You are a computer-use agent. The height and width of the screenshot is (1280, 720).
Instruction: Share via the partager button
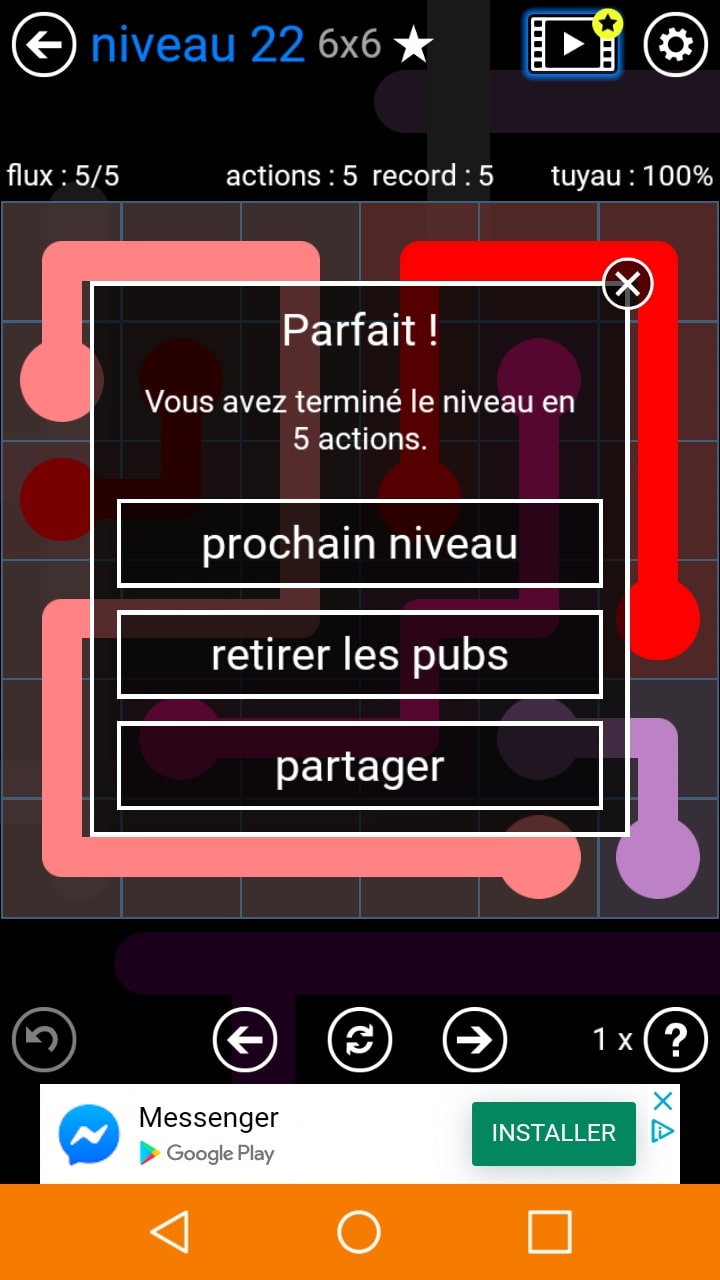pyautogui.click(x=360, y=766)
